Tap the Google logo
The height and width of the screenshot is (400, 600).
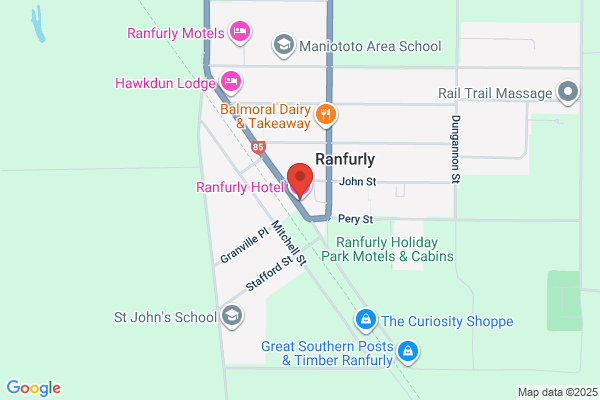pyautogui.click(x=34, y=388)
